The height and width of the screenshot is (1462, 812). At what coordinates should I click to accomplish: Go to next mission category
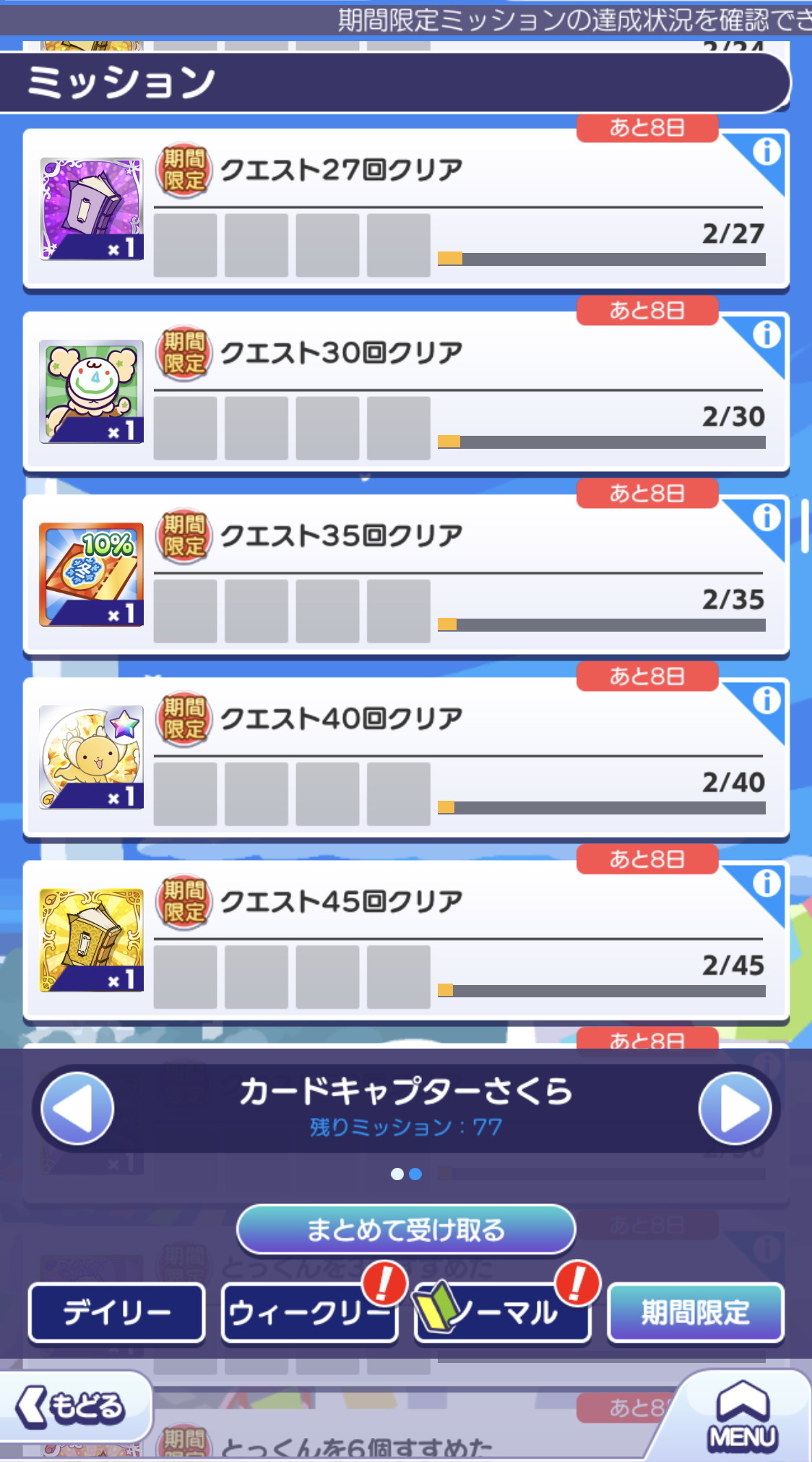[735, 1108]
